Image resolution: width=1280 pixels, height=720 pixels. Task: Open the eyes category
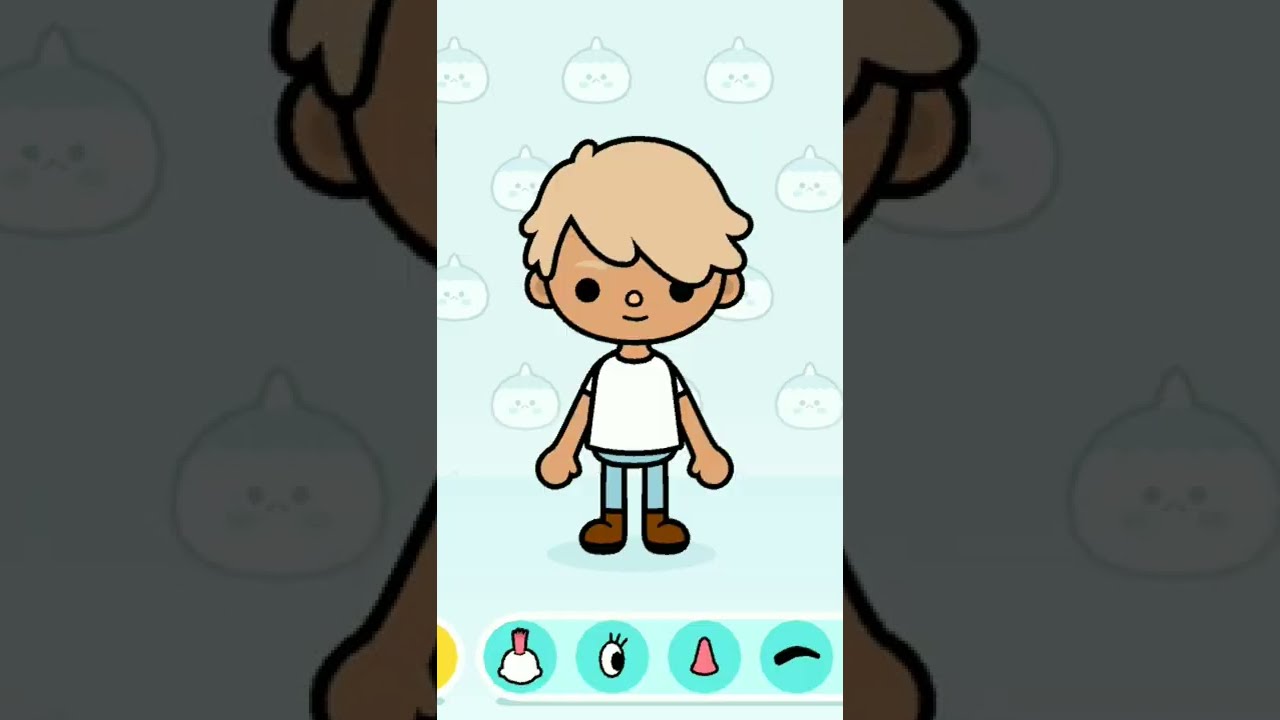[x=612, y=657]
